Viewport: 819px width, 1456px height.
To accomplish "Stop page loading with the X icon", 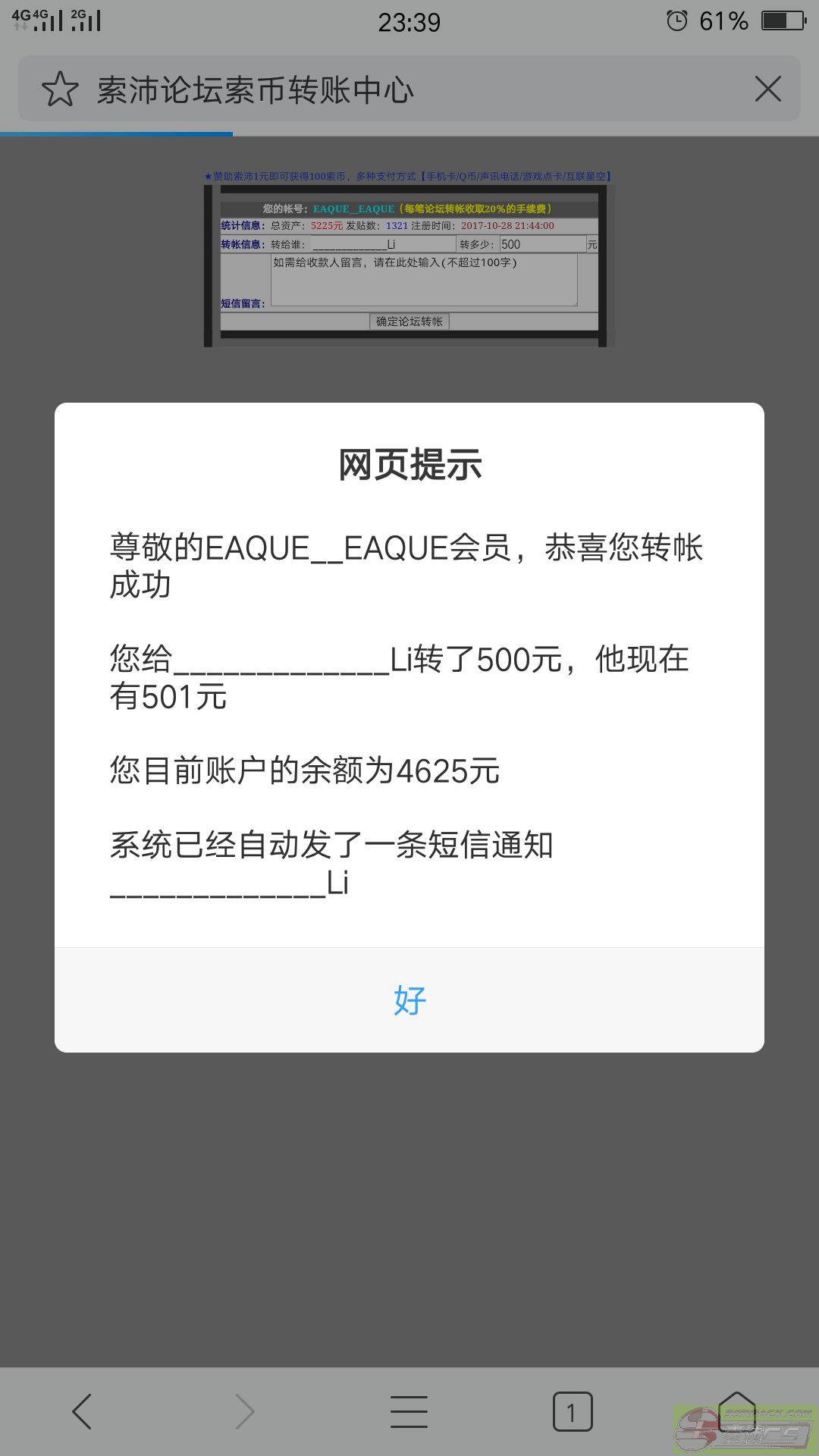I will (768, 89).
